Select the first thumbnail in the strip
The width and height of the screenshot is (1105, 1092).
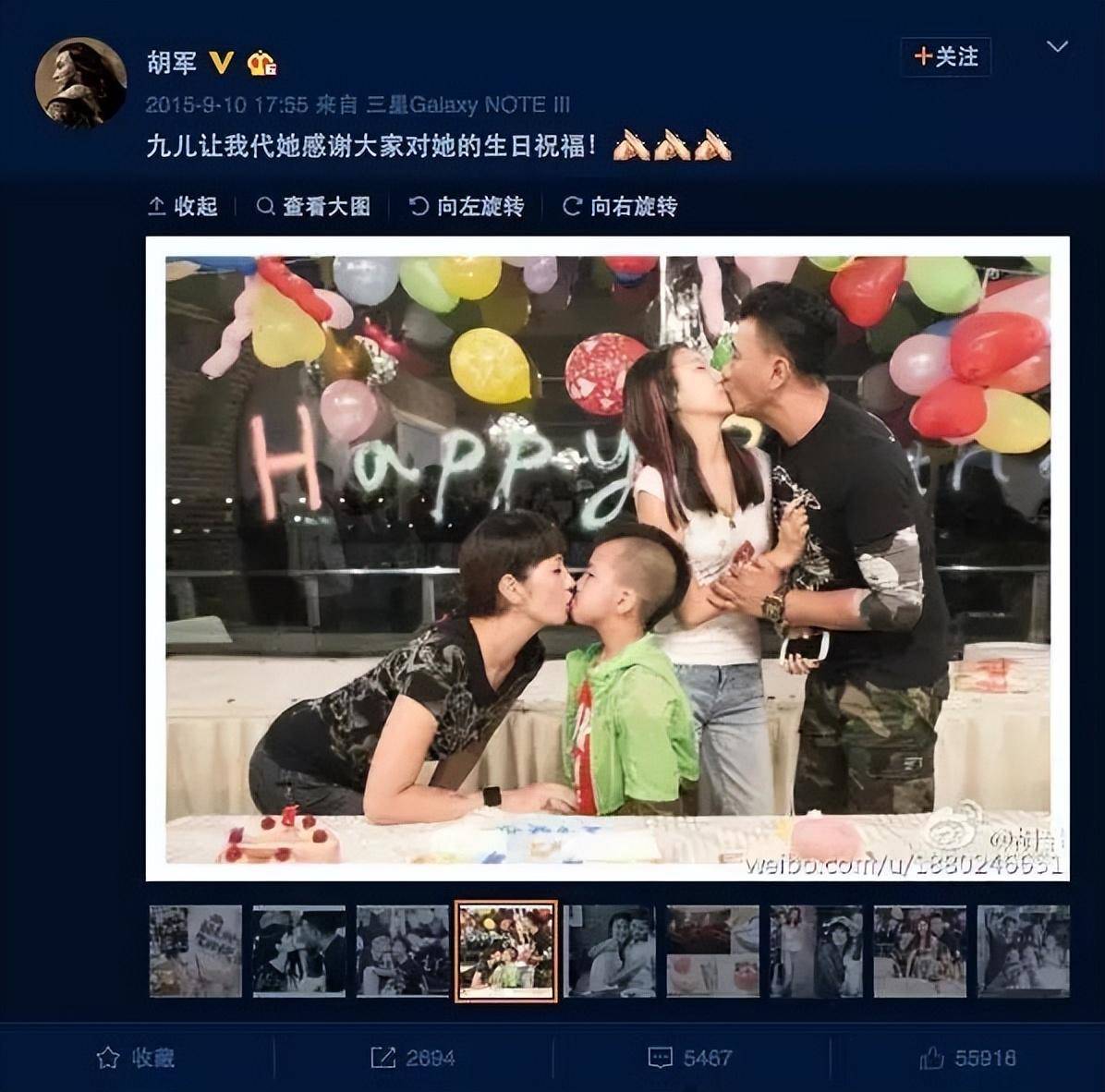tap(196, 951)
